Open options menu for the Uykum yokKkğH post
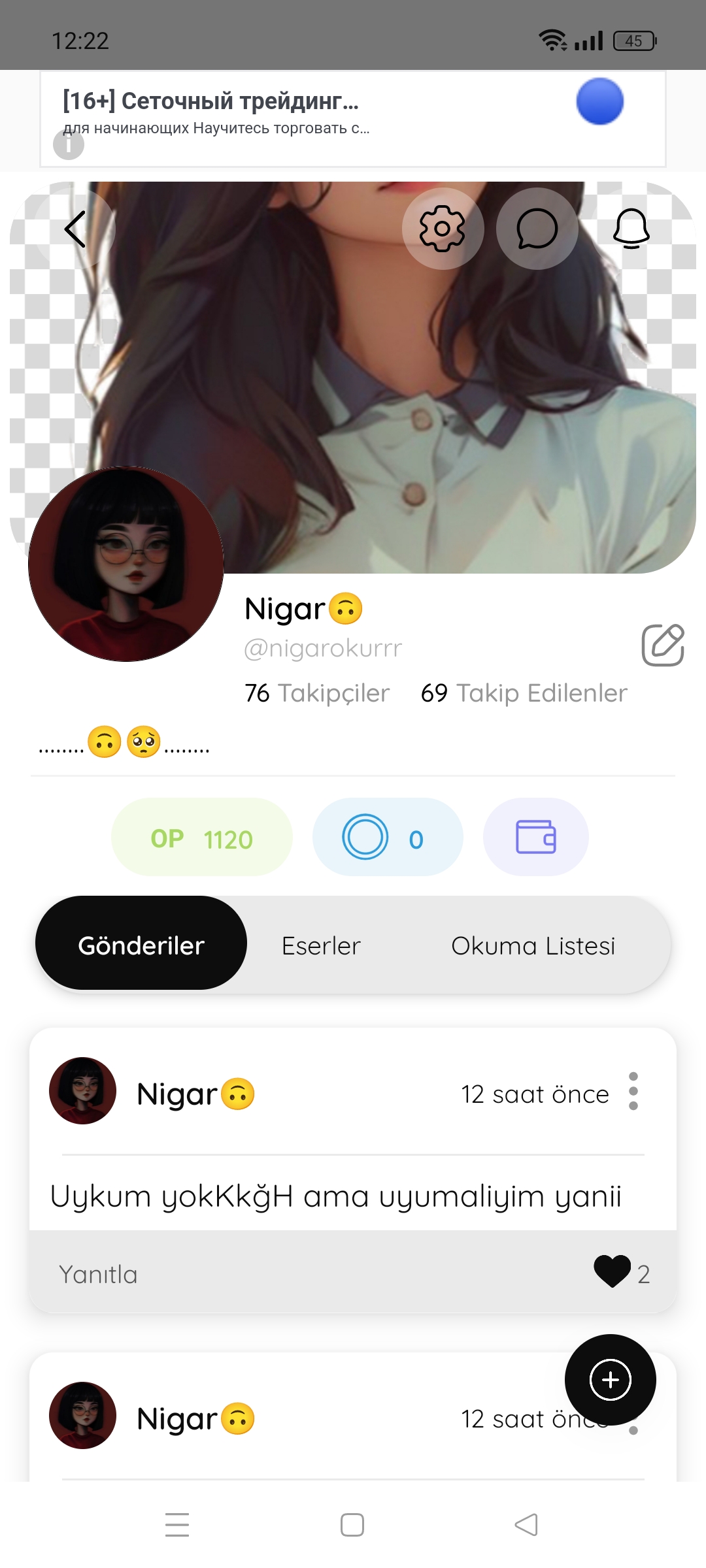Screen dimensions: 706x1568 click(633, 1091)
